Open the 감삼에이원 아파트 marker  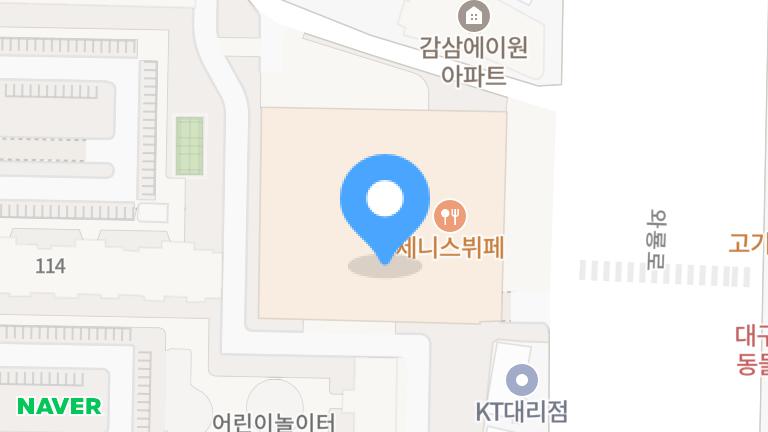coord(473,16)
